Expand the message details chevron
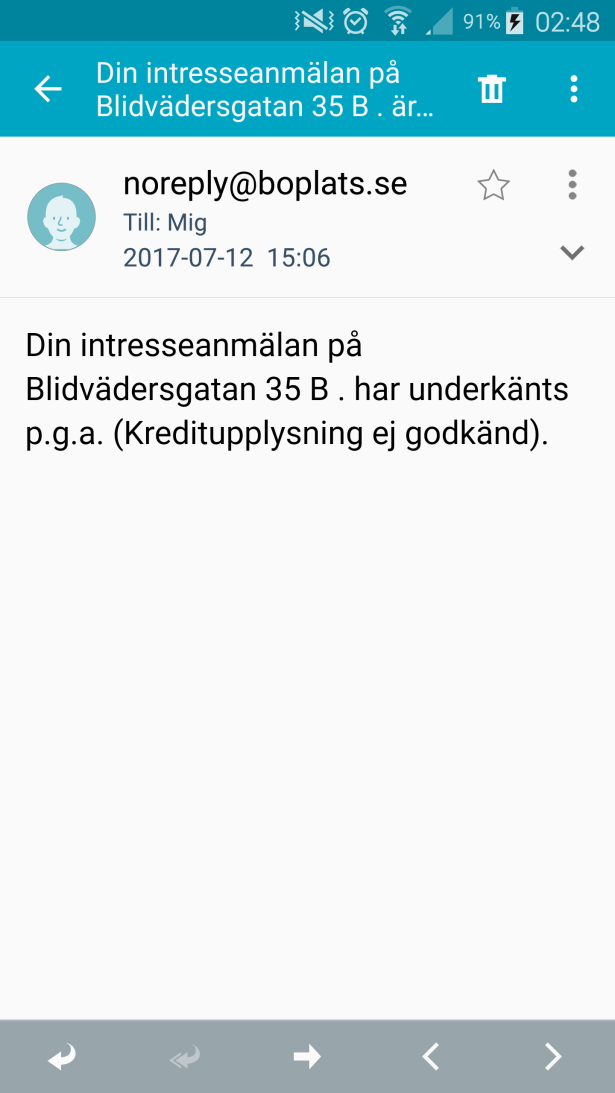This screenshot has width=615, height=1093. [572, 253]
